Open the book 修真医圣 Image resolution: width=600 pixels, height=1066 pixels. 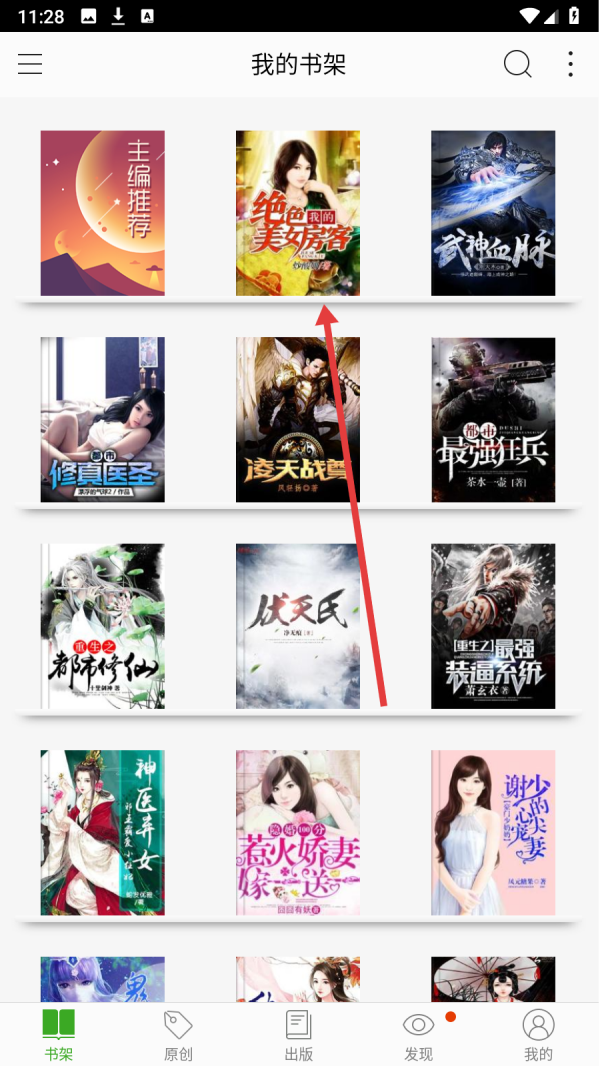point(103,419)
